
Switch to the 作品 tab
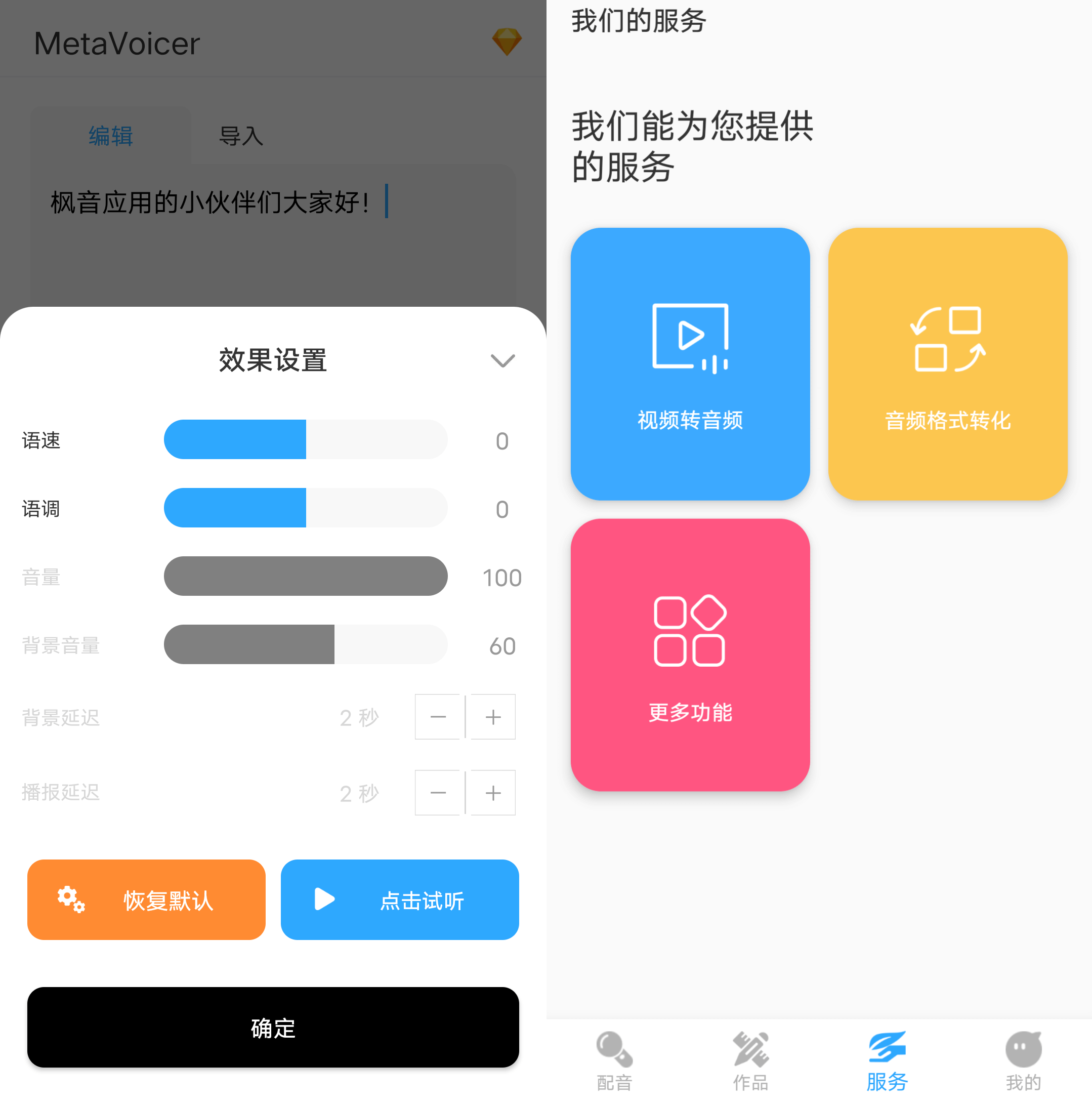750,1060
